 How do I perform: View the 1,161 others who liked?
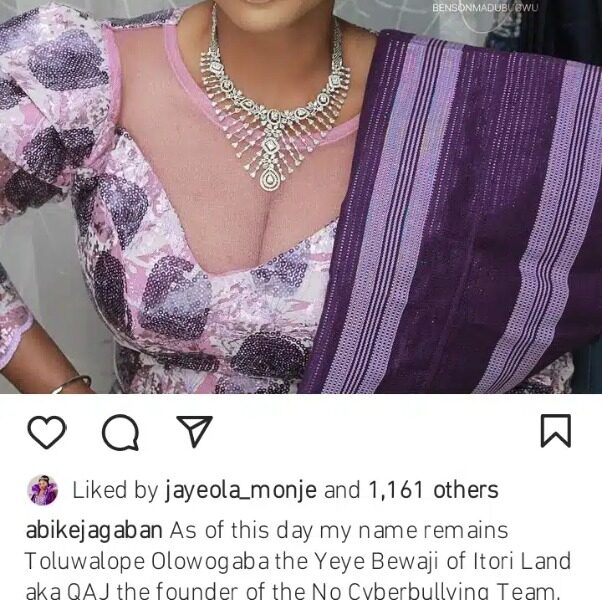click(433, 490)
